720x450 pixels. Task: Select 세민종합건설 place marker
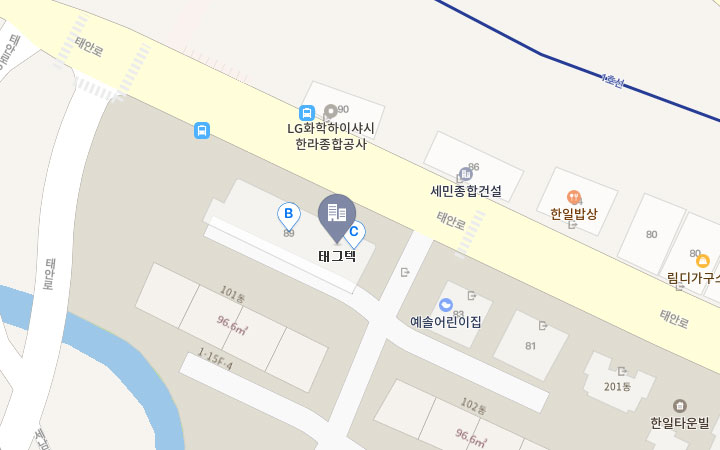[465, 174]
